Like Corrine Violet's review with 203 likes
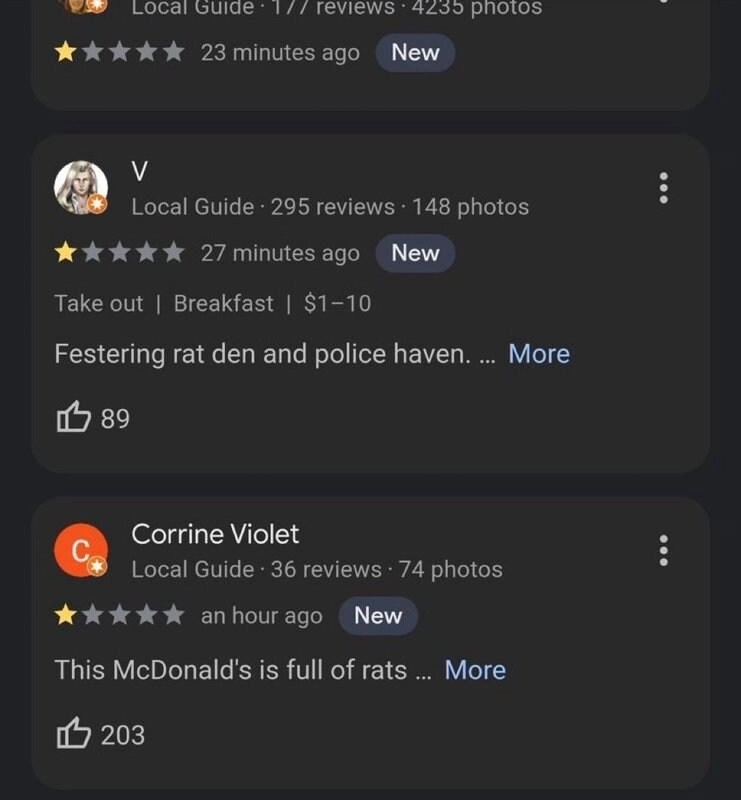 pyautogui.click(x=74, y=735)
